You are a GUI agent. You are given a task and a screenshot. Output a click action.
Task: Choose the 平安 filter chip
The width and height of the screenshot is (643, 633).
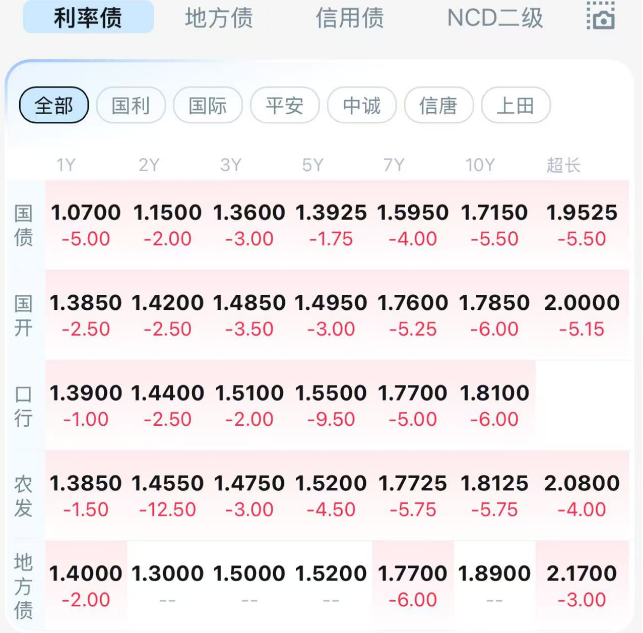click(x=285, y=106)
